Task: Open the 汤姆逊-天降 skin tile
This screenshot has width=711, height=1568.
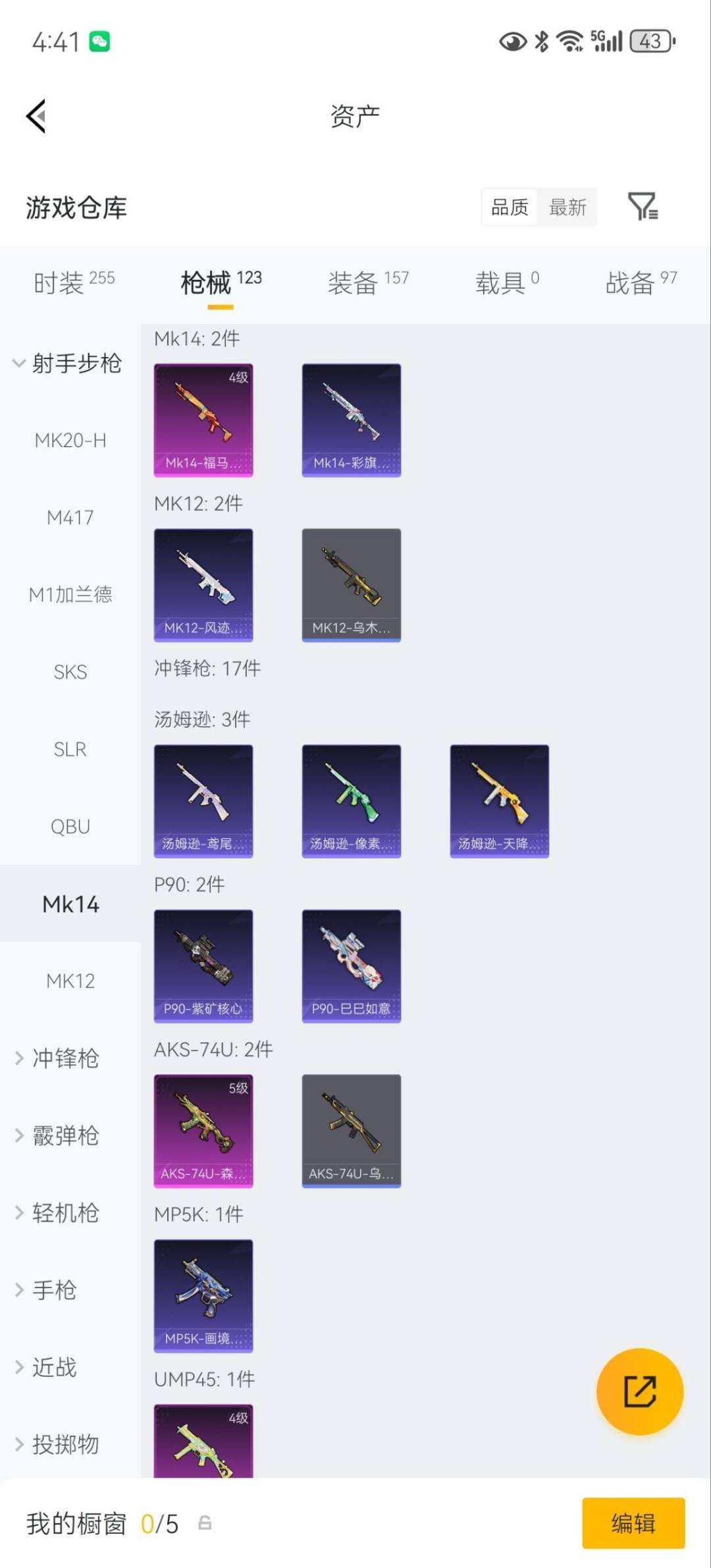Action: 500,801
